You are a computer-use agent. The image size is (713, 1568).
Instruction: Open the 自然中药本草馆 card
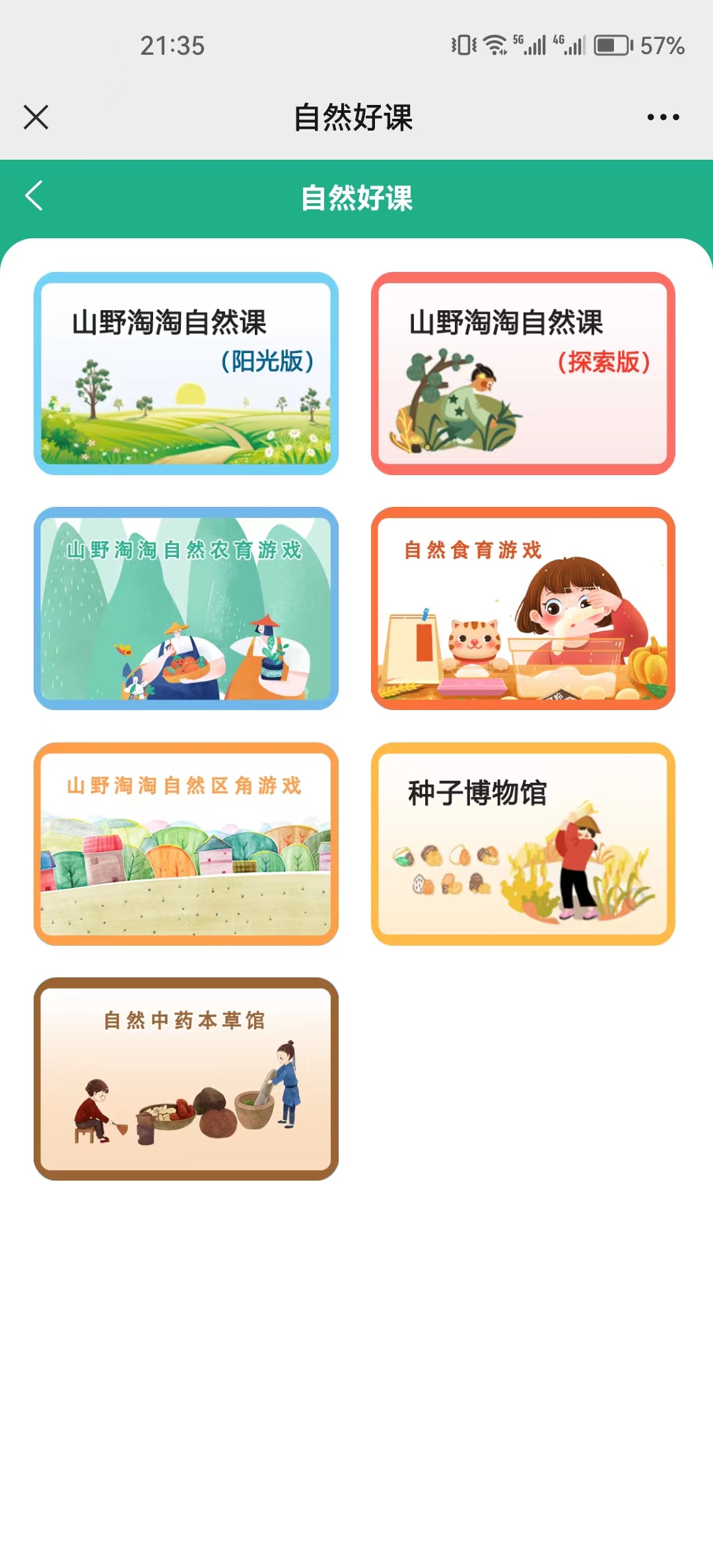186,1078
